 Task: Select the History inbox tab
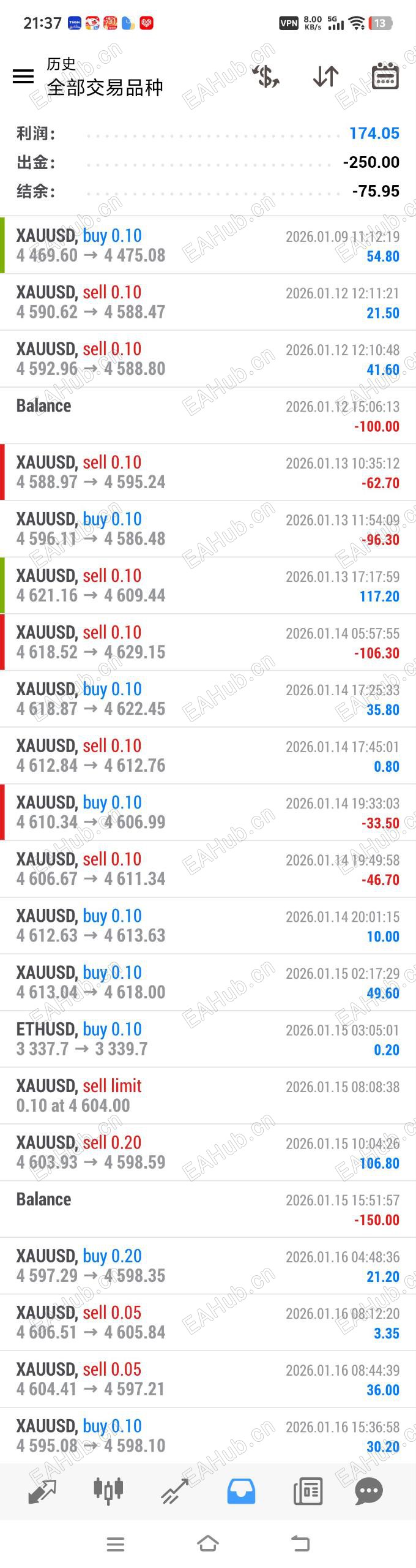pyautogui.click(x=241, y=1491)
